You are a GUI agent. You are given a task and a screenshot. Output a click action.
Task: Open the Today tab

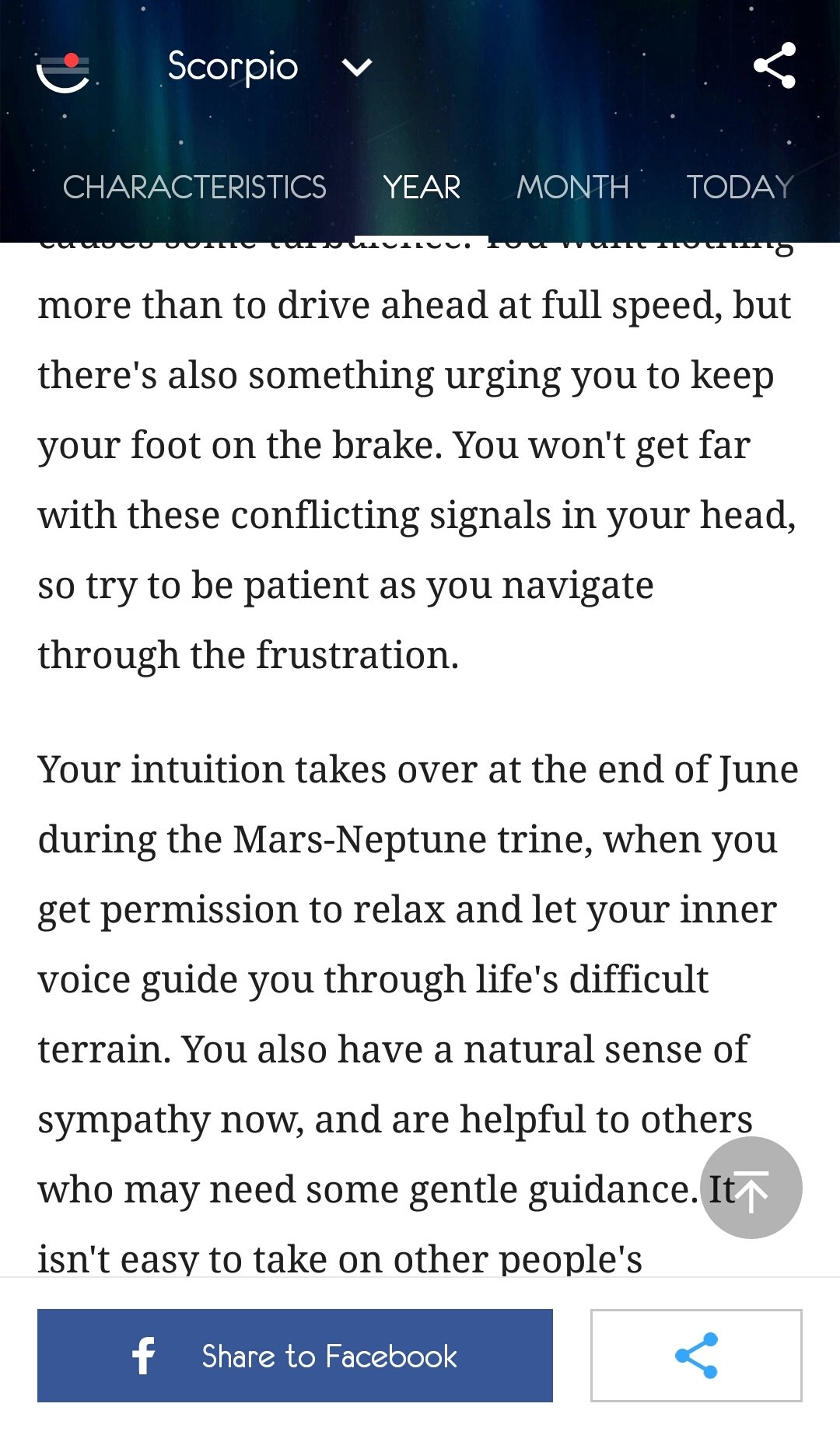pos(740,187)
